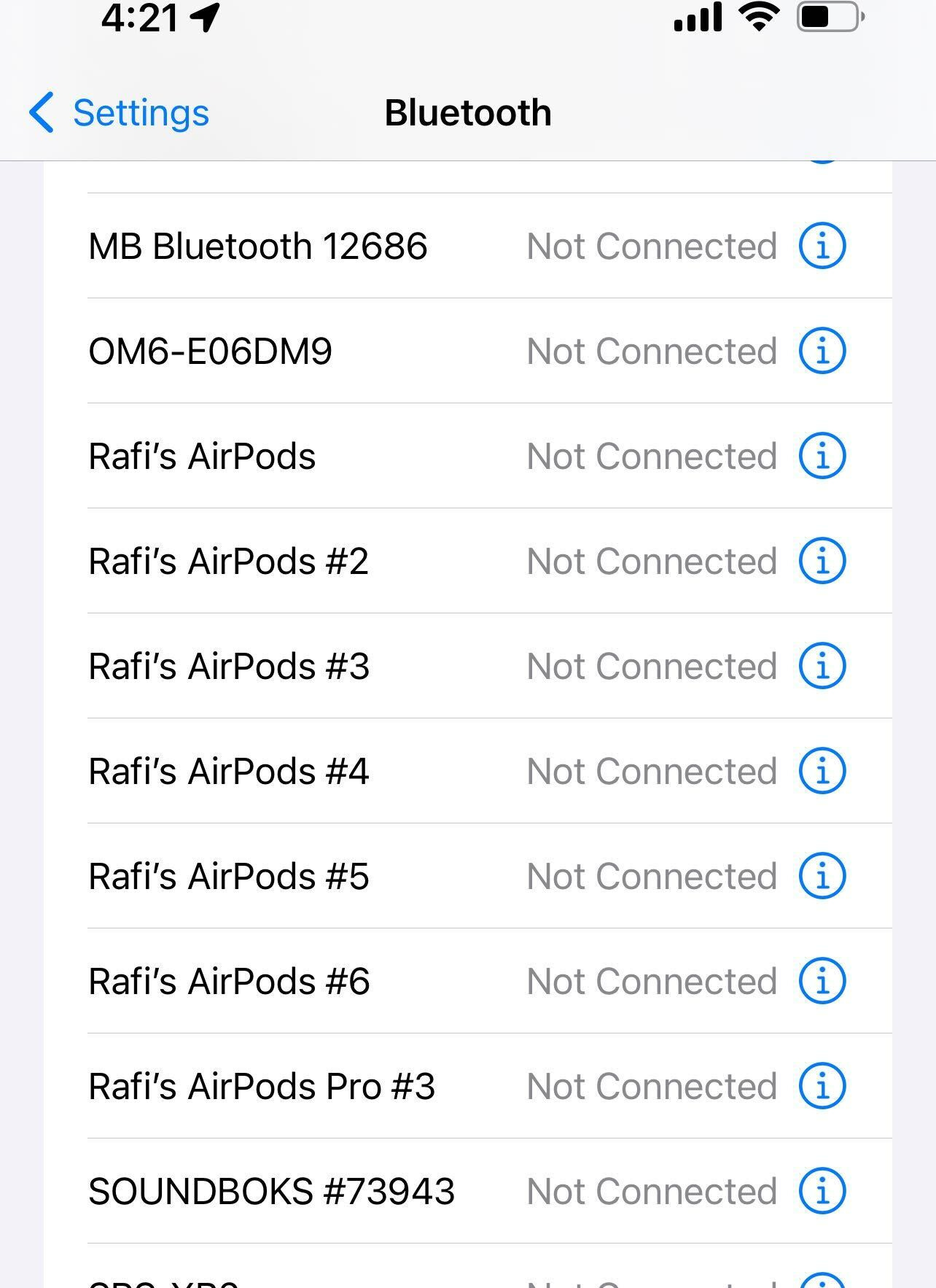Open info for Rafi's AirPods #3

pos(822,667)
